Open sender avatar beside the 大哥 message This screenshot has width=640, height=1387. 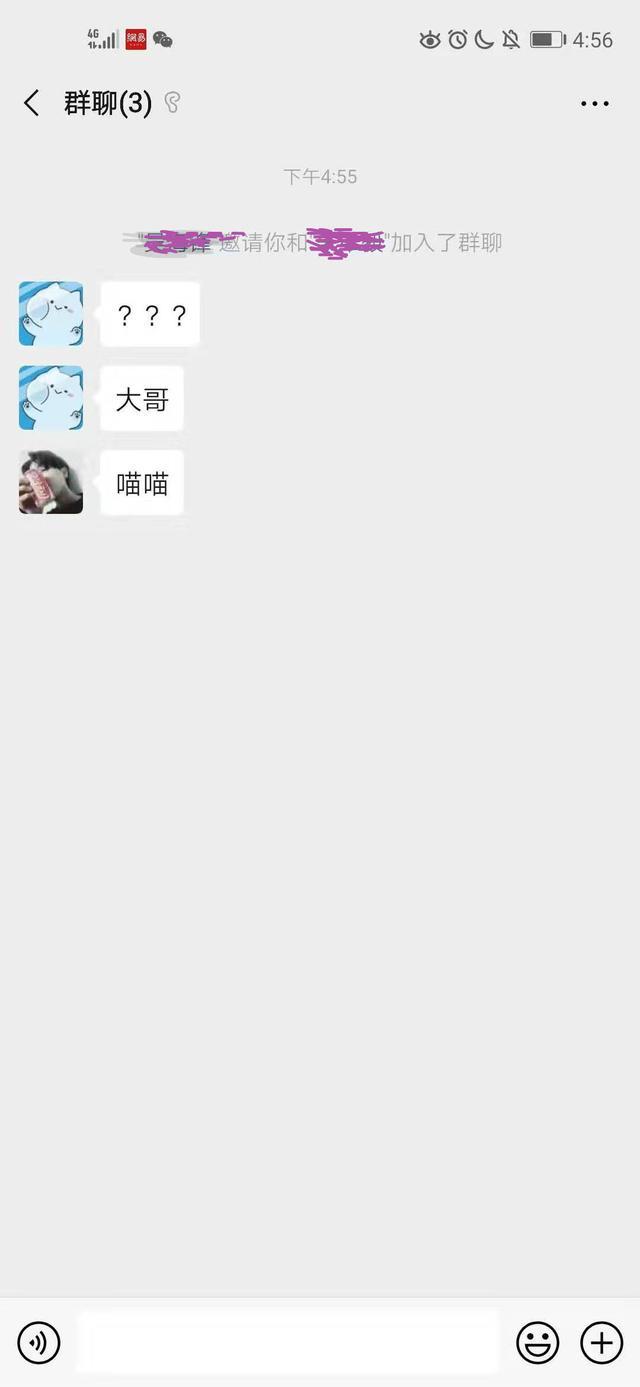(x=51, y=398)
